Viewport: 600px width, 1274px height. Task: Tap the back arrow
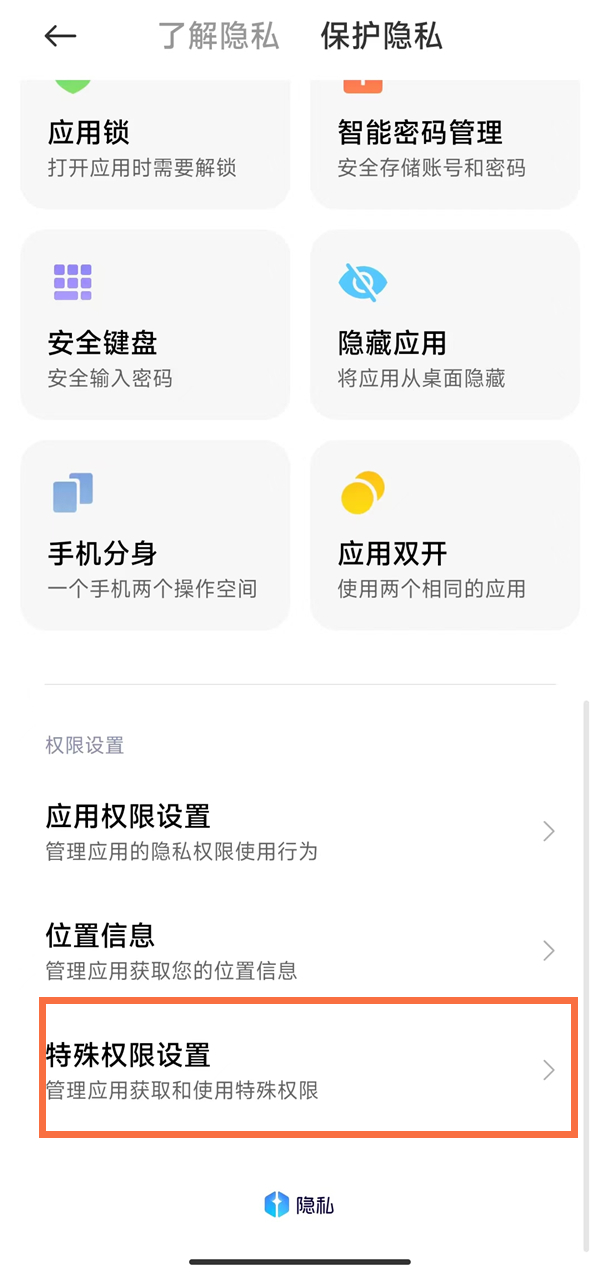tap(60, 36)
